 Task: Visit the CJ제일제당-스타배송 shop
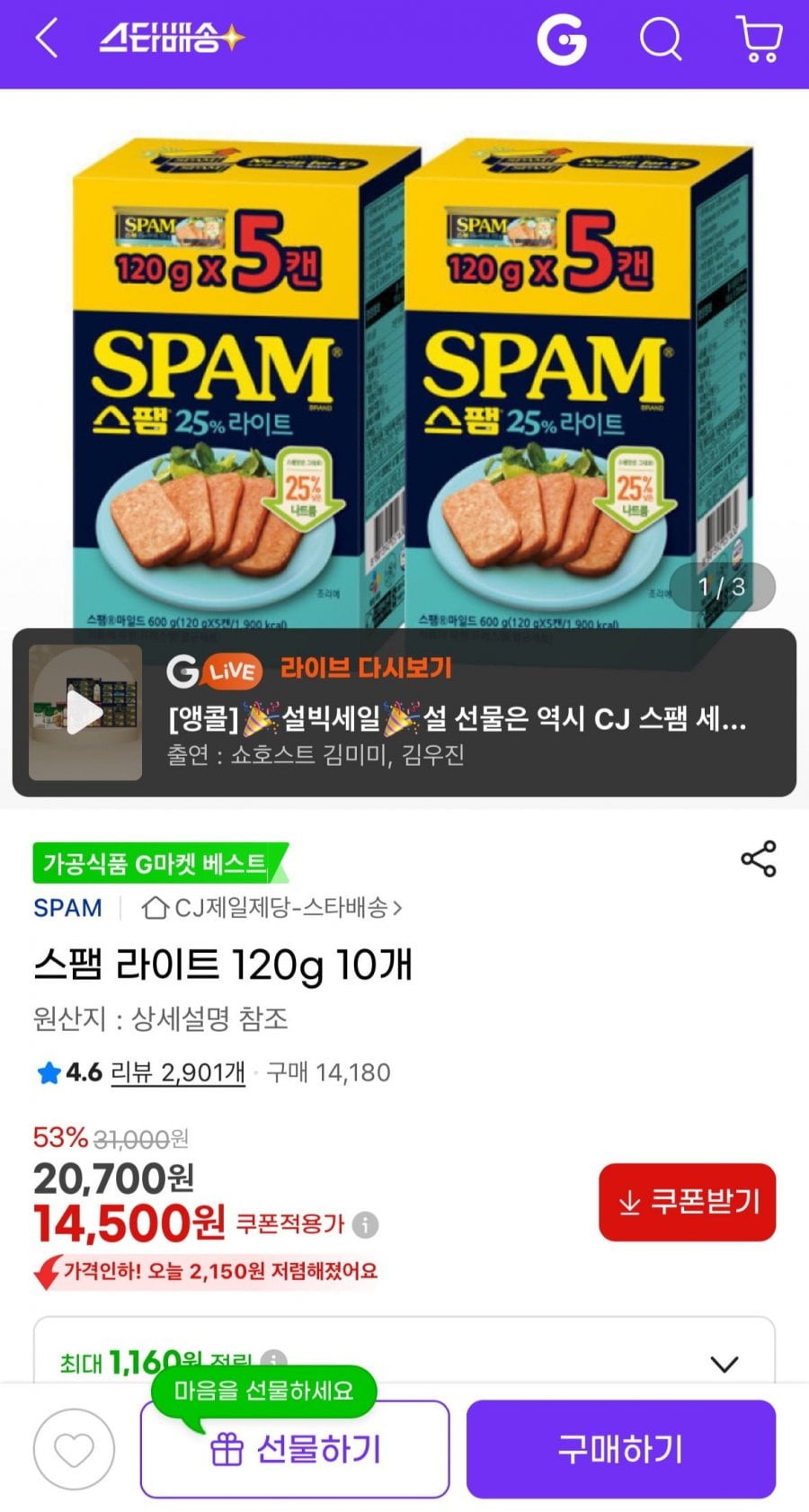[271, 908]
